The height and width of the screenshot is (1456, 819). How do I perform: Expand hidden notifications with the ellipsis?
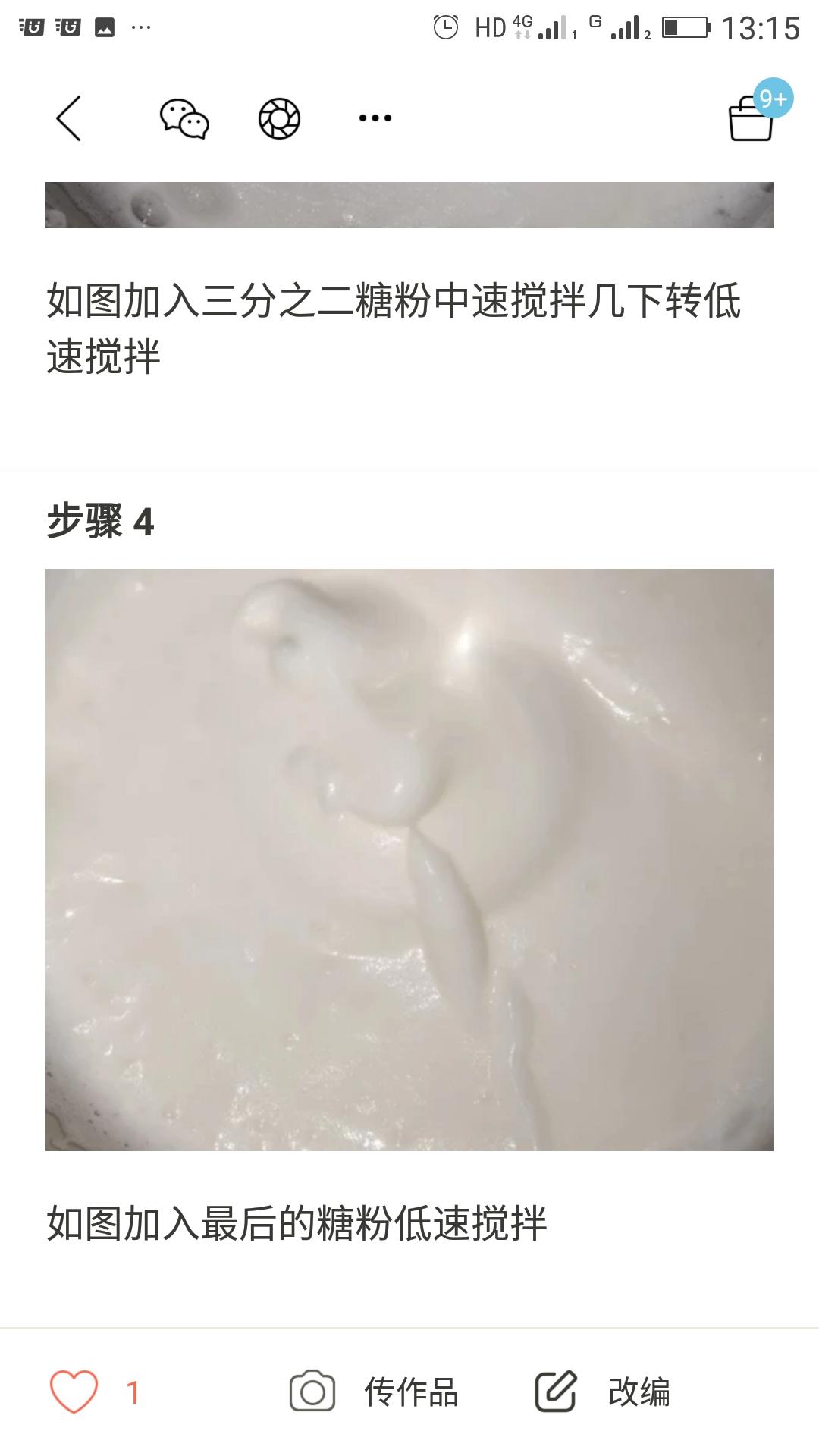[x=140, y=28]
